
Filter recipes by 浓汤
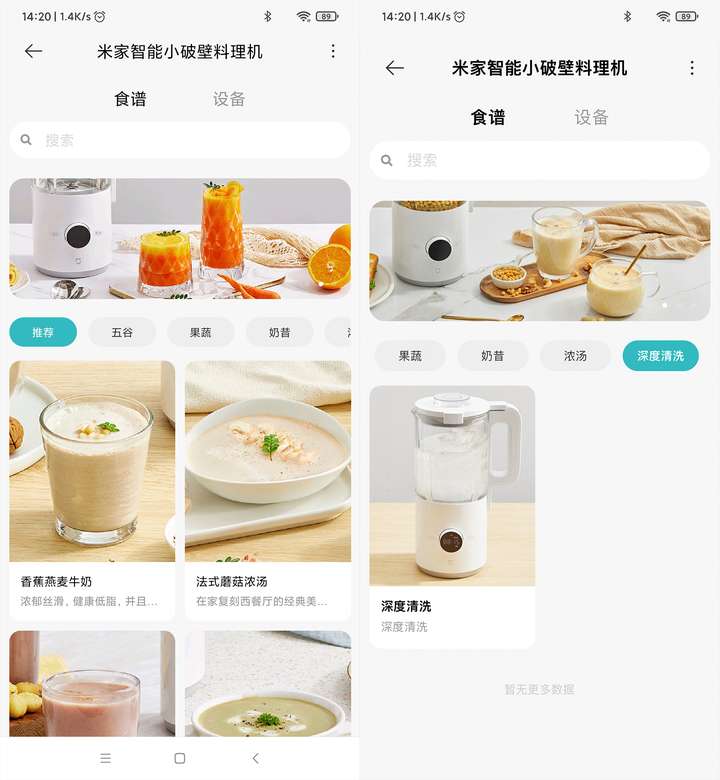[x=575, y=355]
